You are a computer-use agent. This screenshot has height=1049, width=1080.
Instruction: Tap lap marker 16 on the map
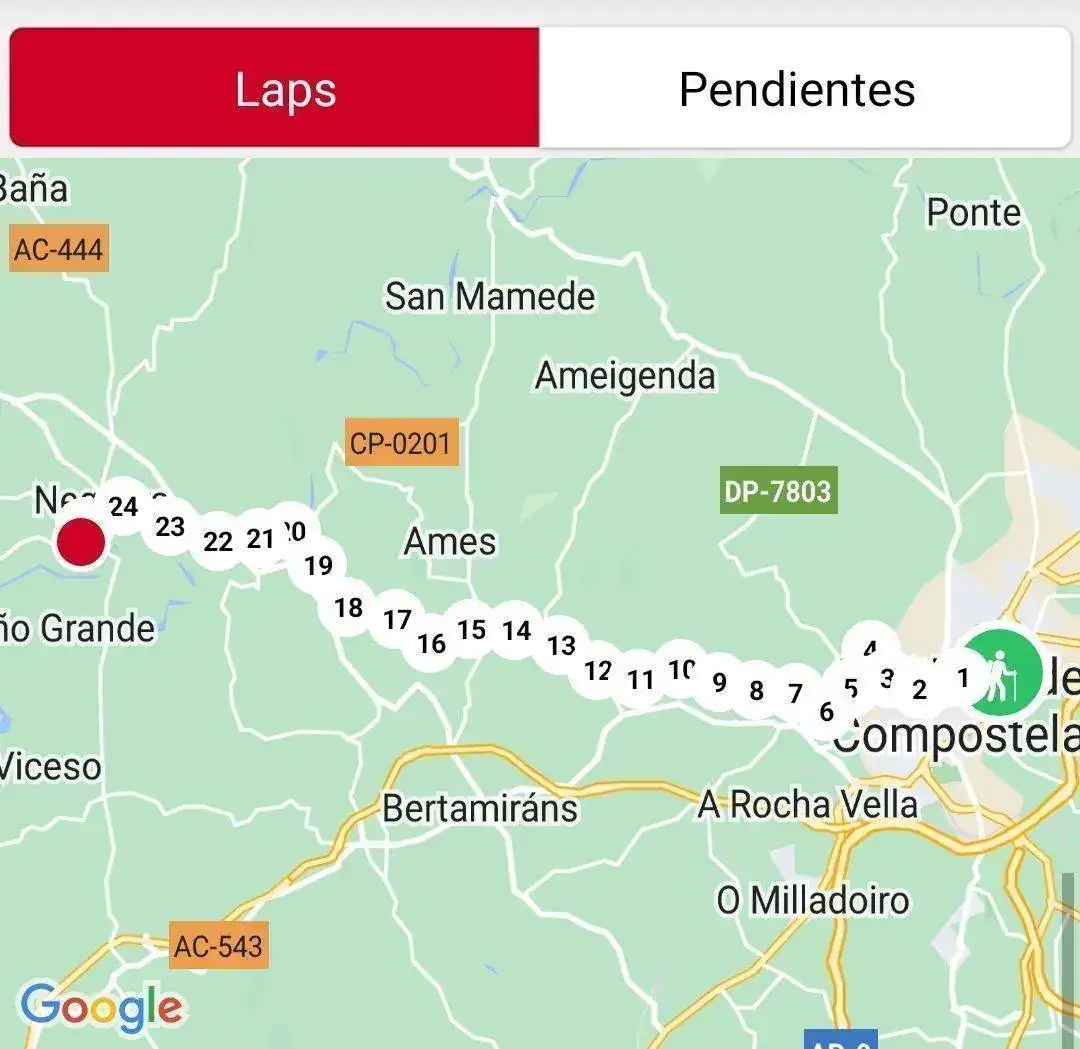point(431,643)
